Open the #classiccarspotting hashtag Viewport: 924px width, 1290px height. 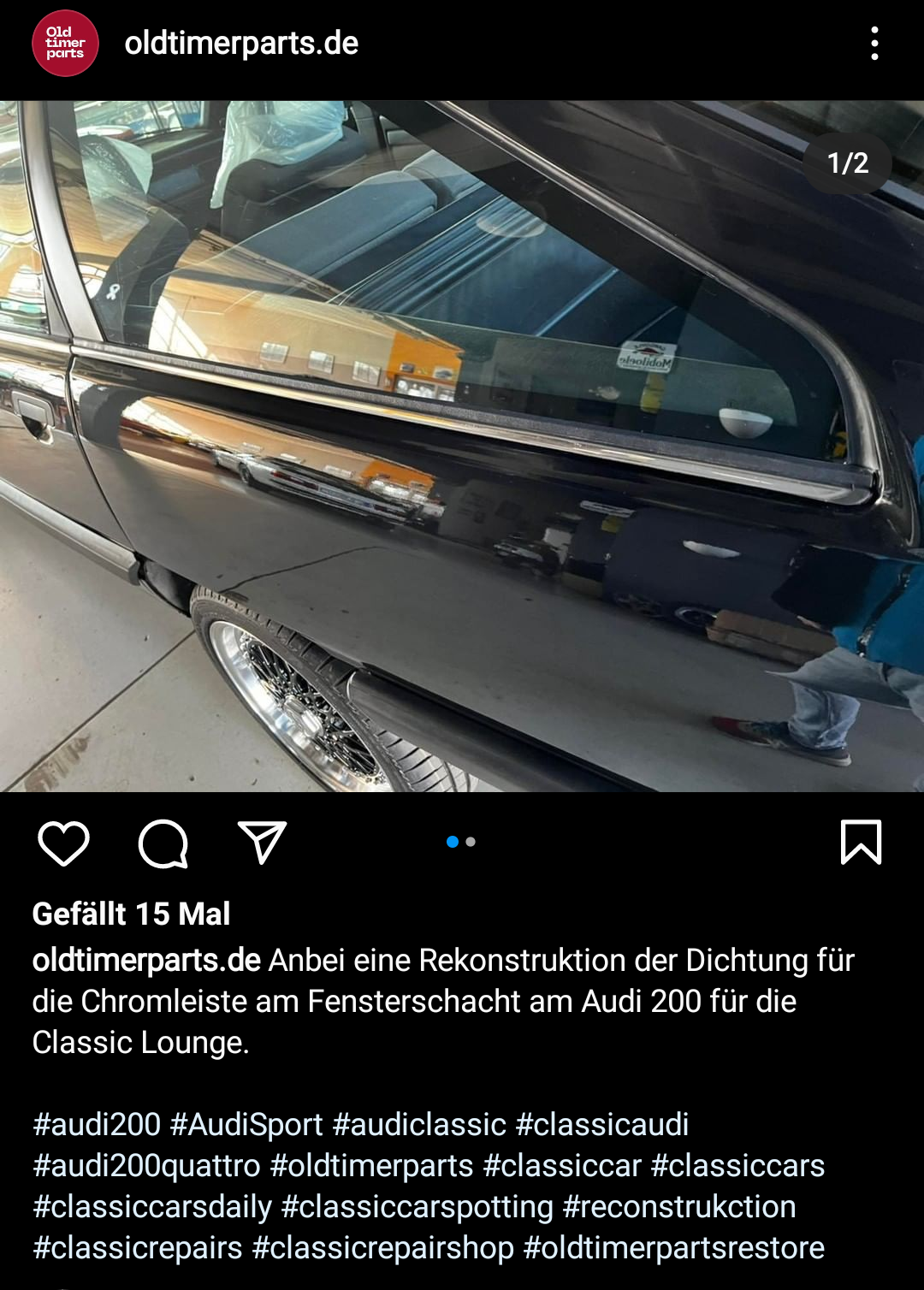pos(417,1206)
